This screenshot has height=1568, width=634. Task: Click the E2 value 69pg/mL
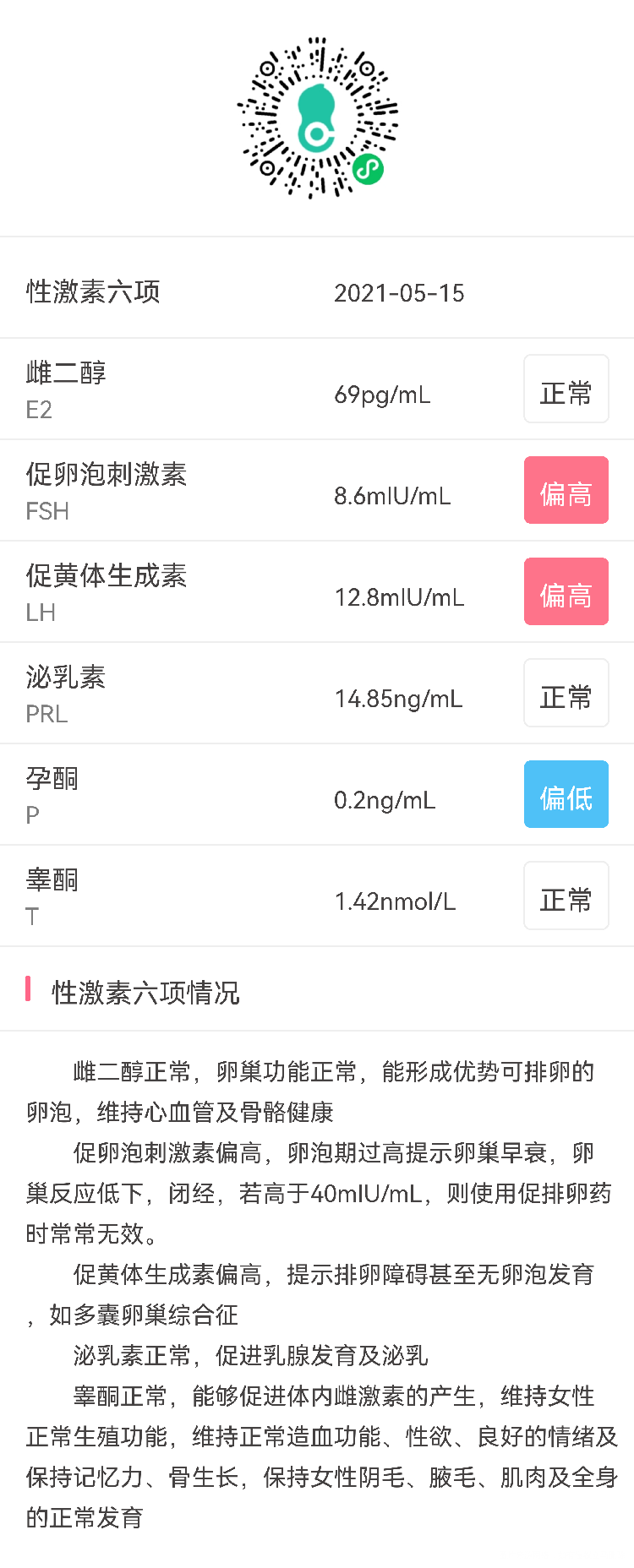click(x=383, y=394)
